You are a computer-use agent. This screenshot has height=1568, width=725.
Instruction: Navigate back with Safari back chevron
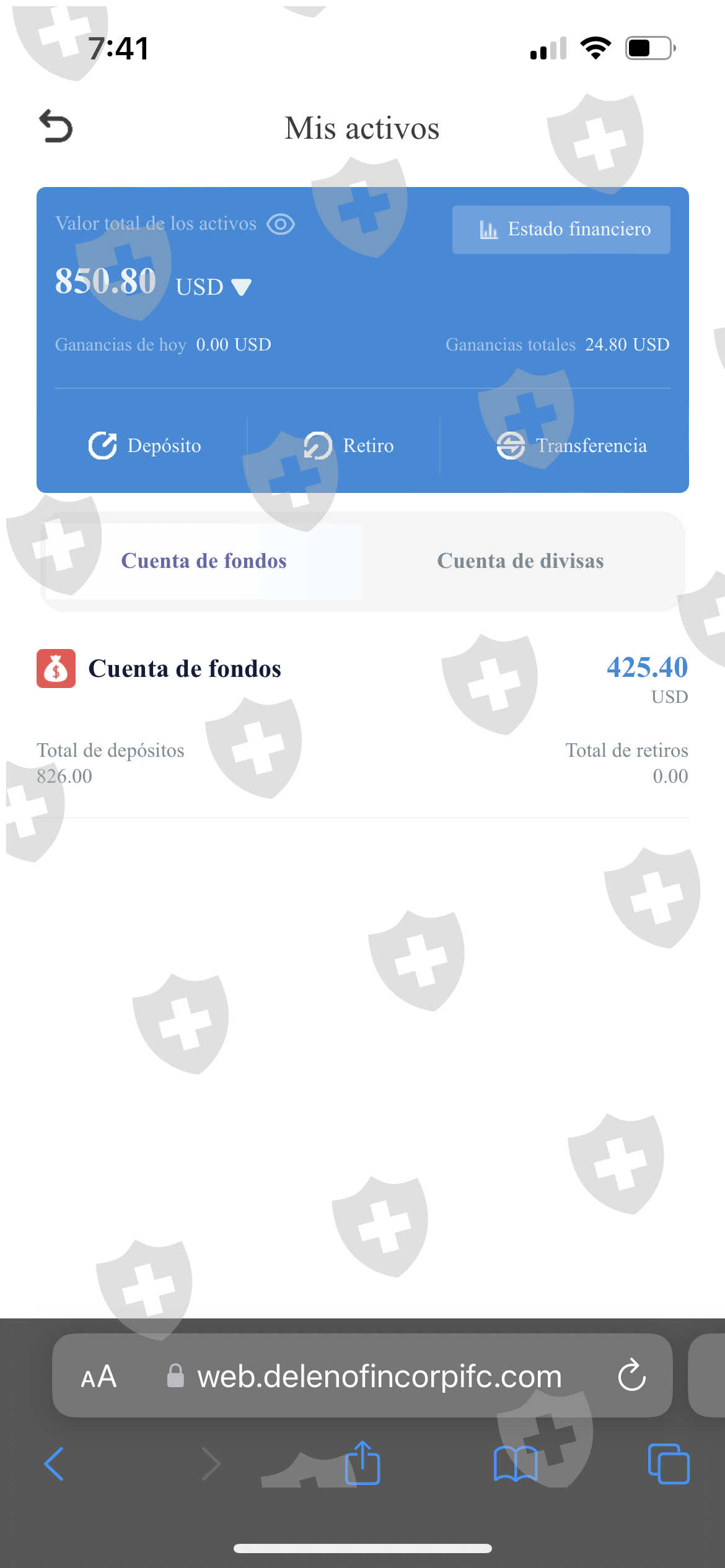coord(54,1464)
